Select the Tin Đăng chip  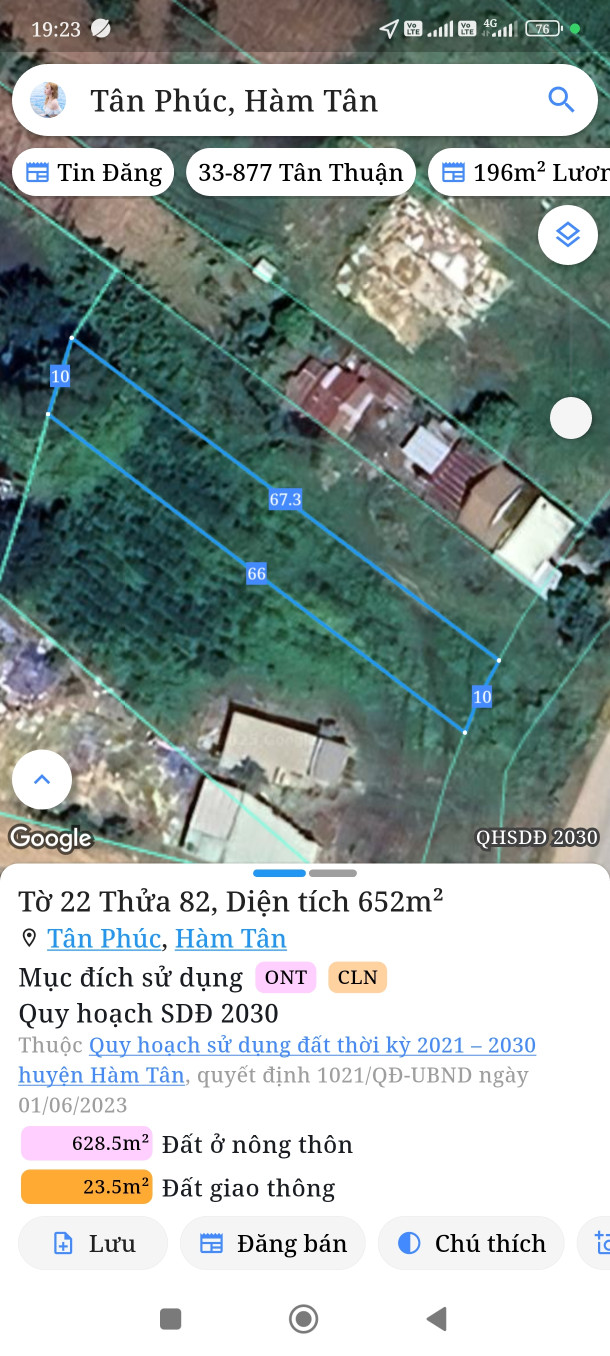tap(93, 173)
